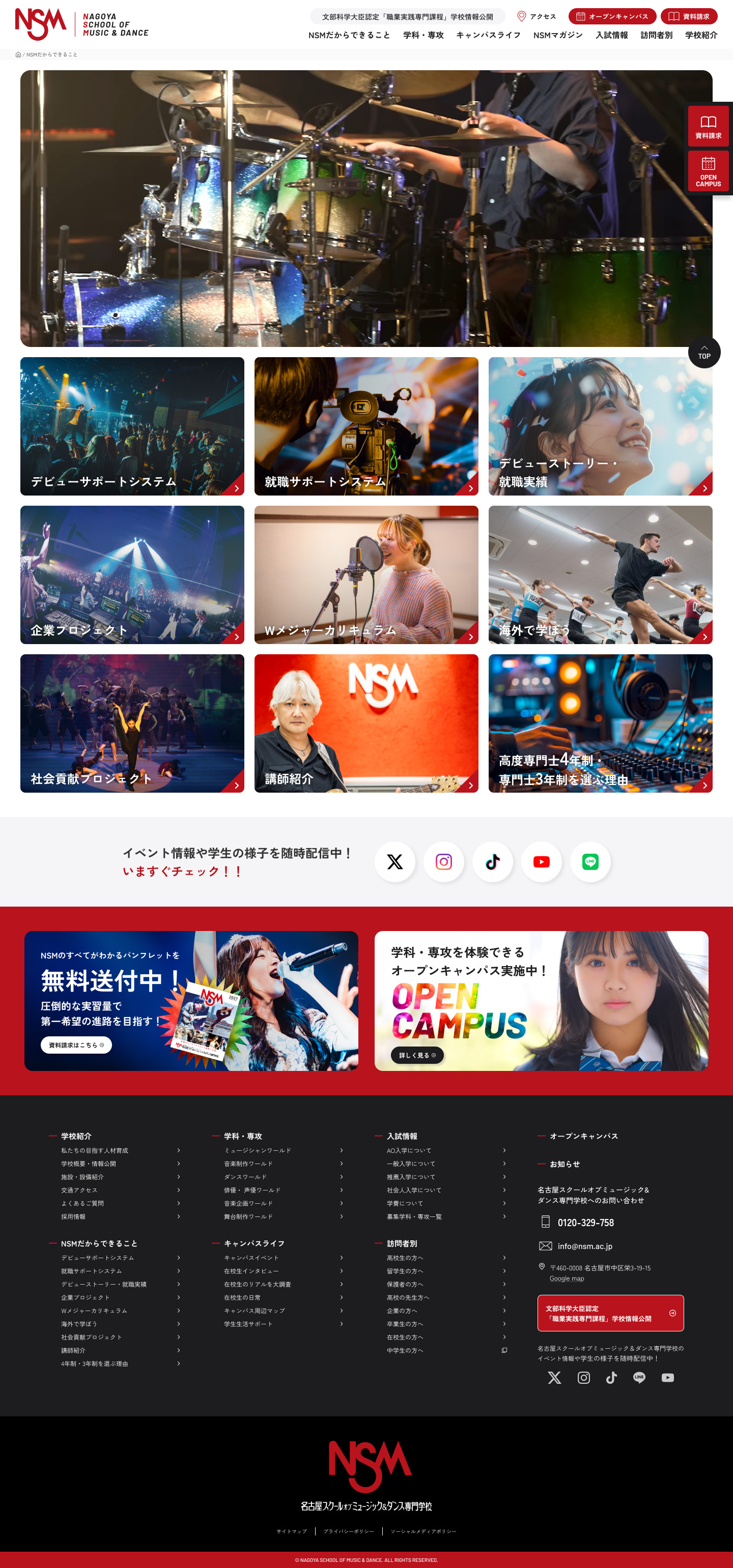View the 企業プロジェクト tile

click(x=132, y=574)
